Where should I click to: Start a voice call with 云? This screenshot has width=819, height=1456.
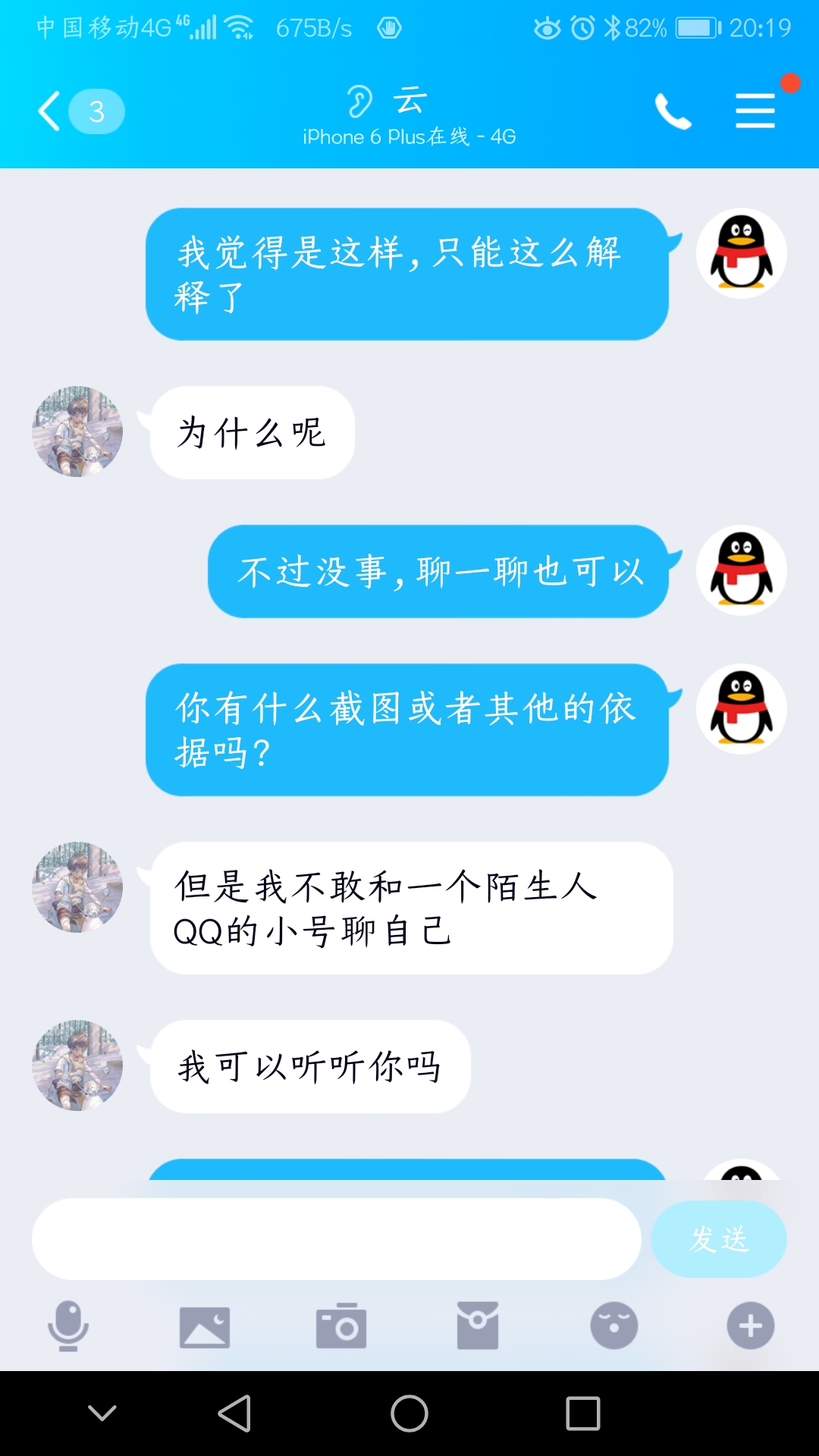673,111
